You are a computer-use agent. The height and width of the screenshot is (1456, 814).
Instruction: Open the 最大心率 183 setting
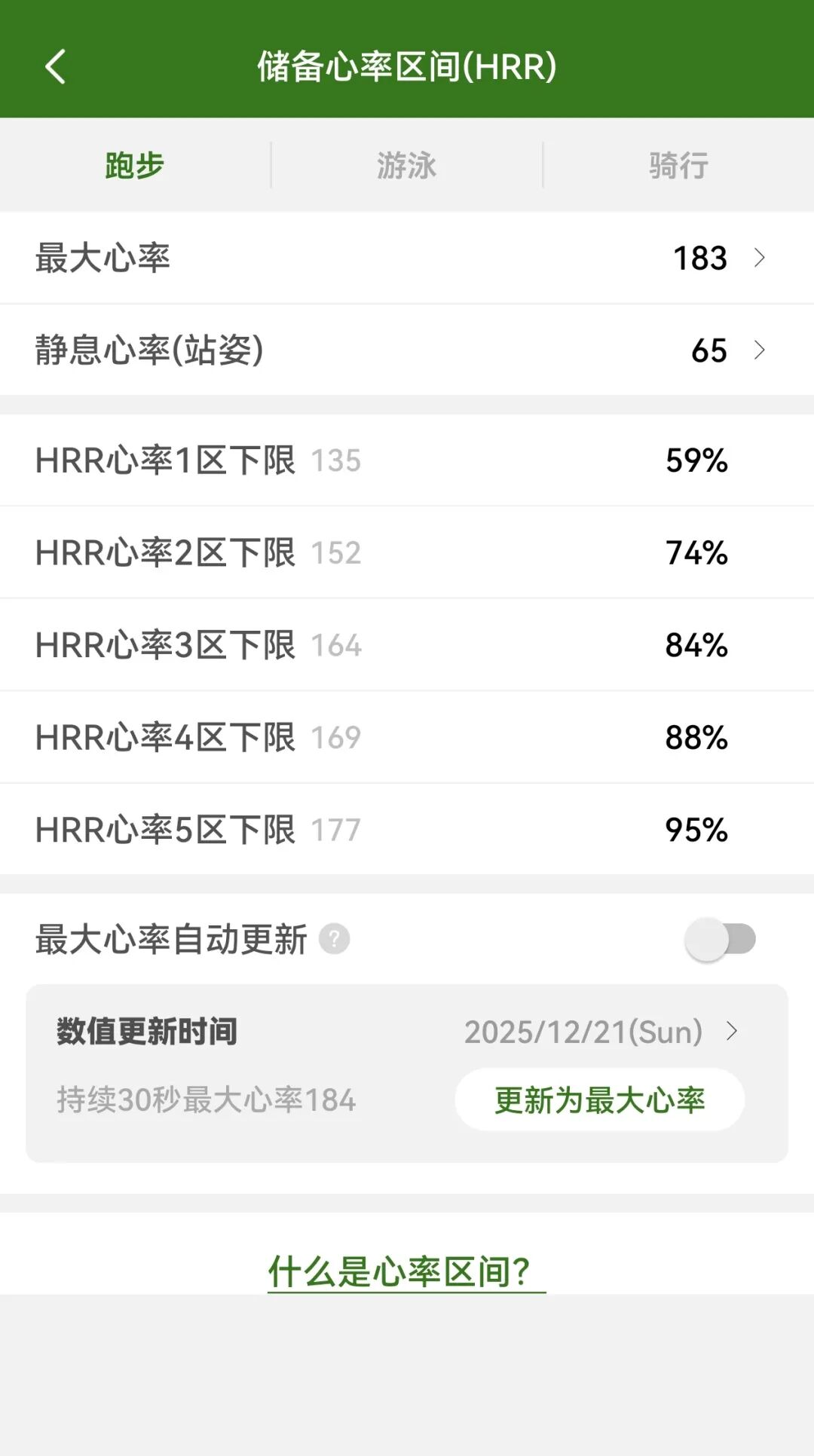click(x=407, y=258)
